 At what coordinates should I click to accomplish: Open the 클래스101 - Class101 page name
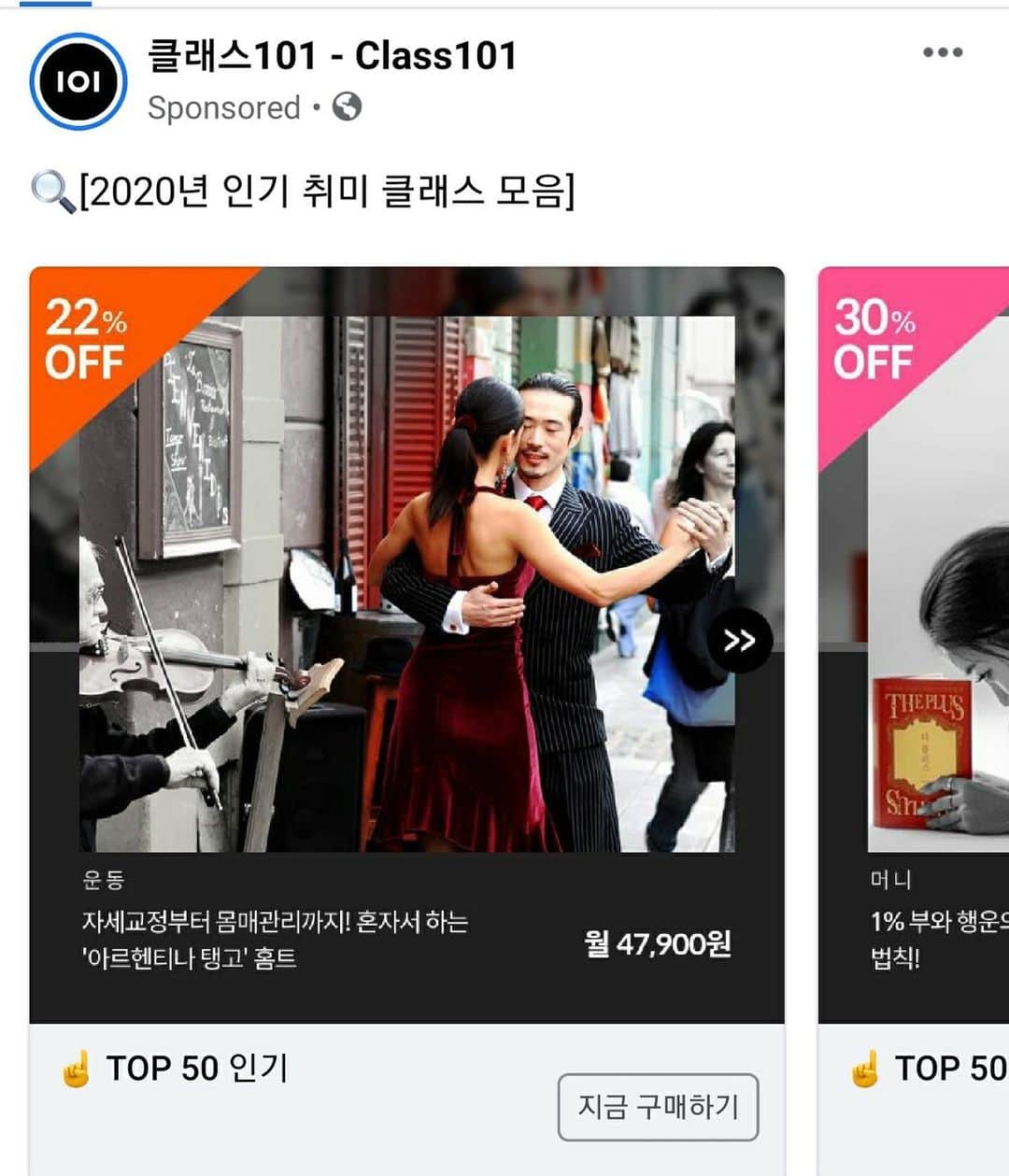coord(332,56)
